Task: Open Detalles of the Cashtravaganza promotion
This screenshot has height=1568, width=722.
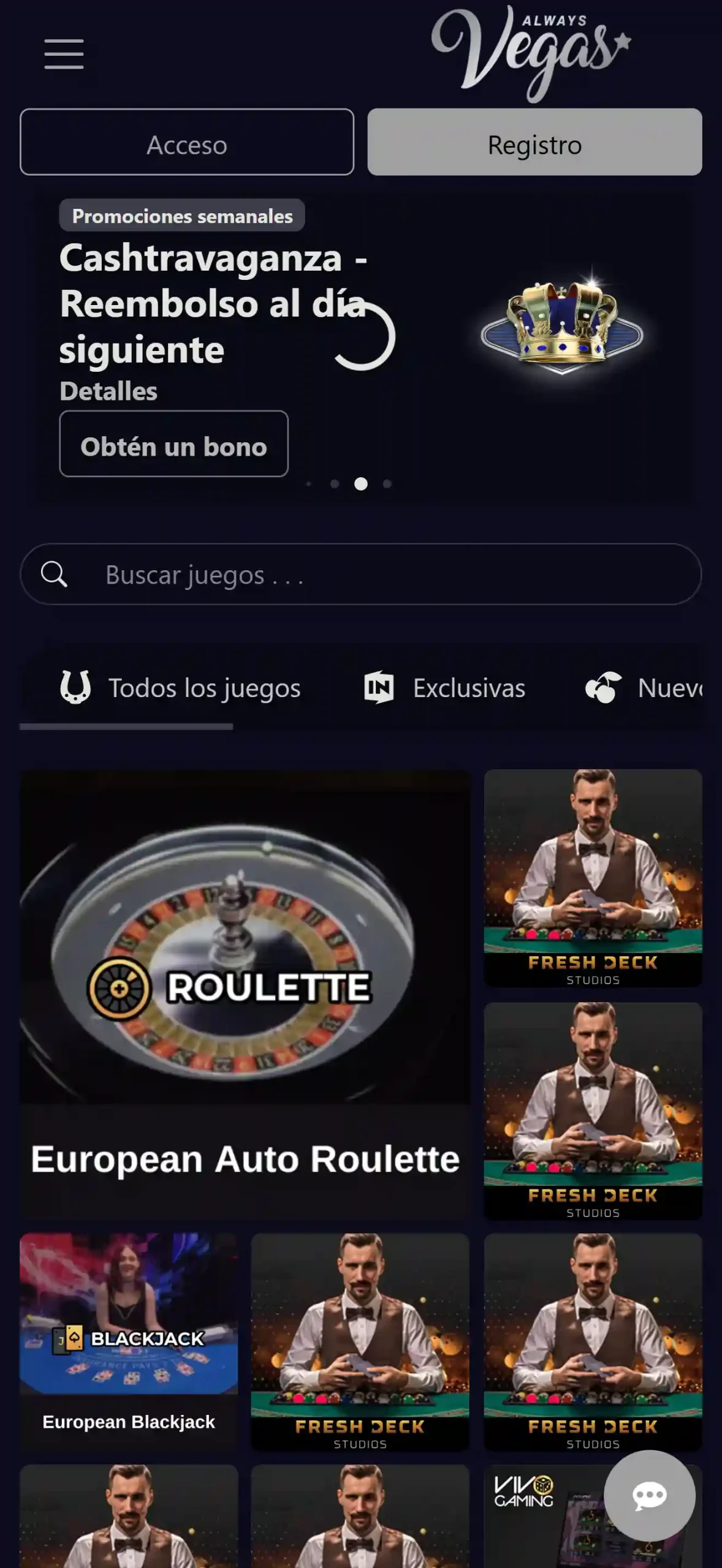Action: click(x=108, y=391)
